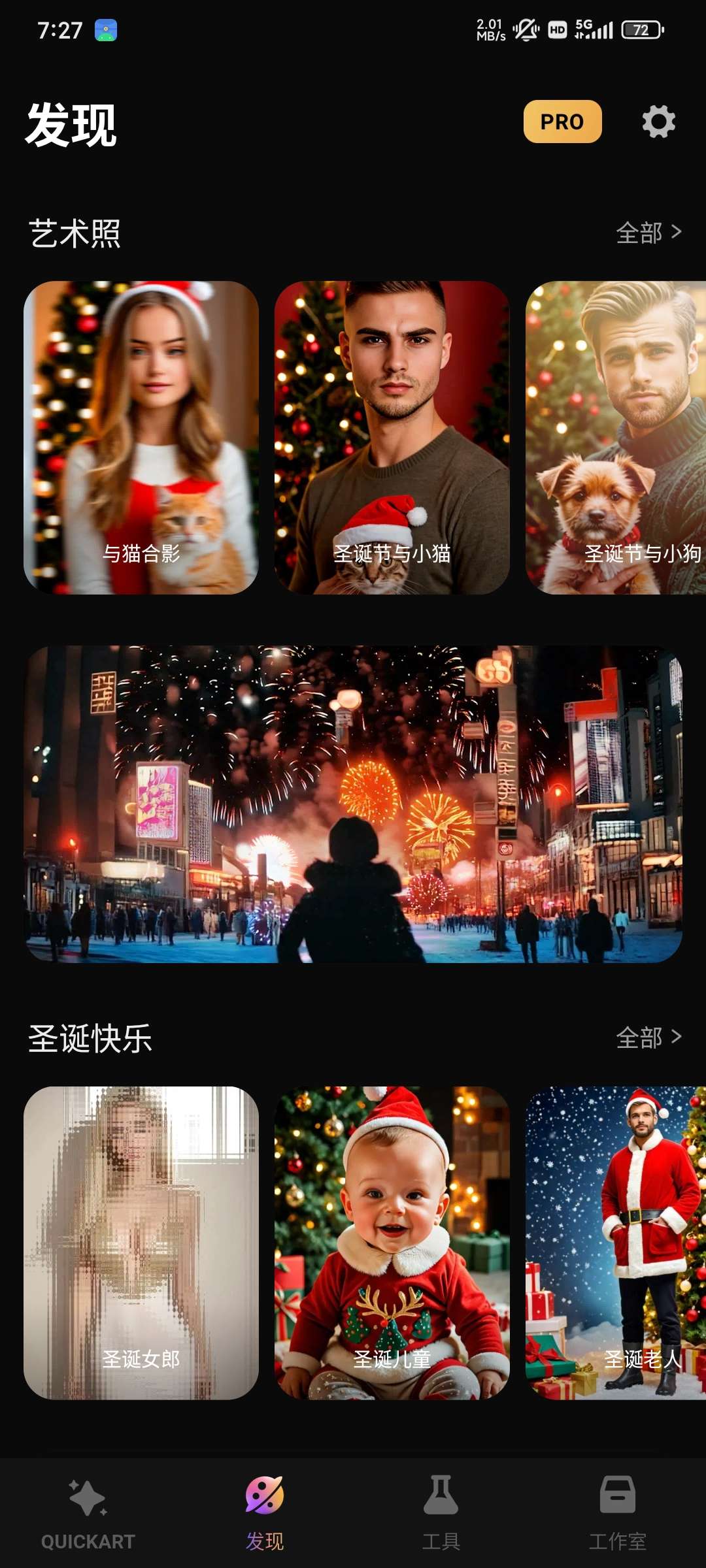
Task: Tap the PRO upgrade button
Action: [562, 122]
